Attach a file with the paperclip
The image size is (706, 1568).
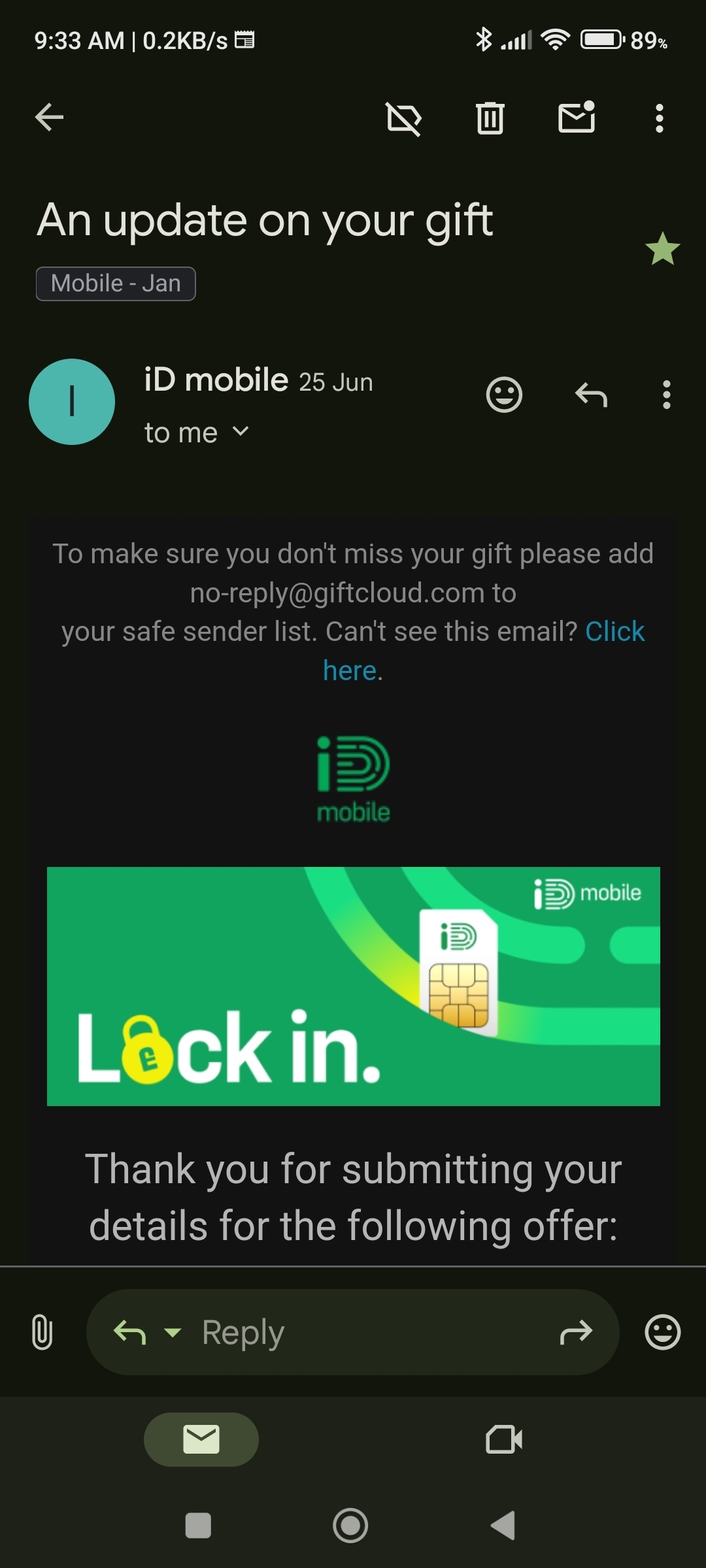tap(42, 1331)
